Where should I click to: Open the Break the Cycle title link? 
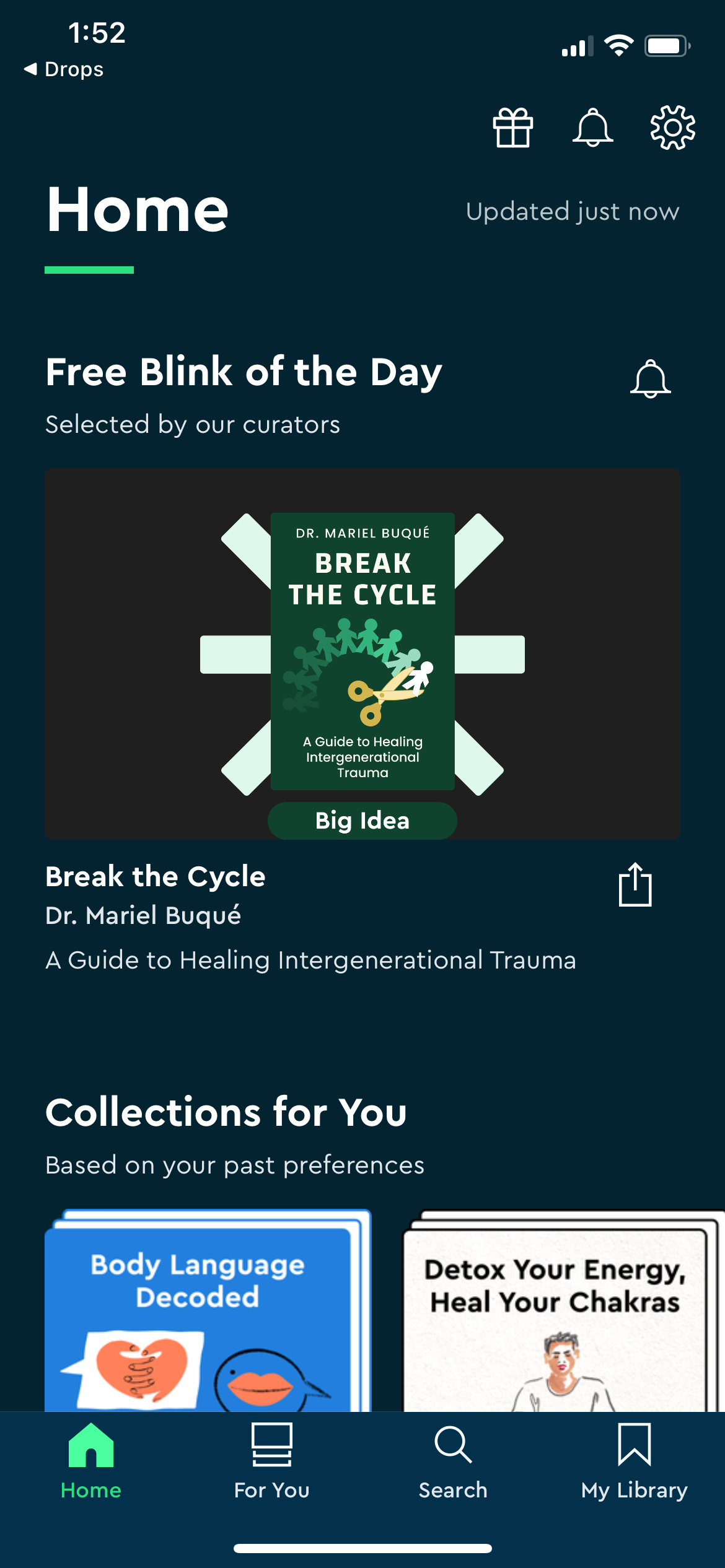coord(156,877)
